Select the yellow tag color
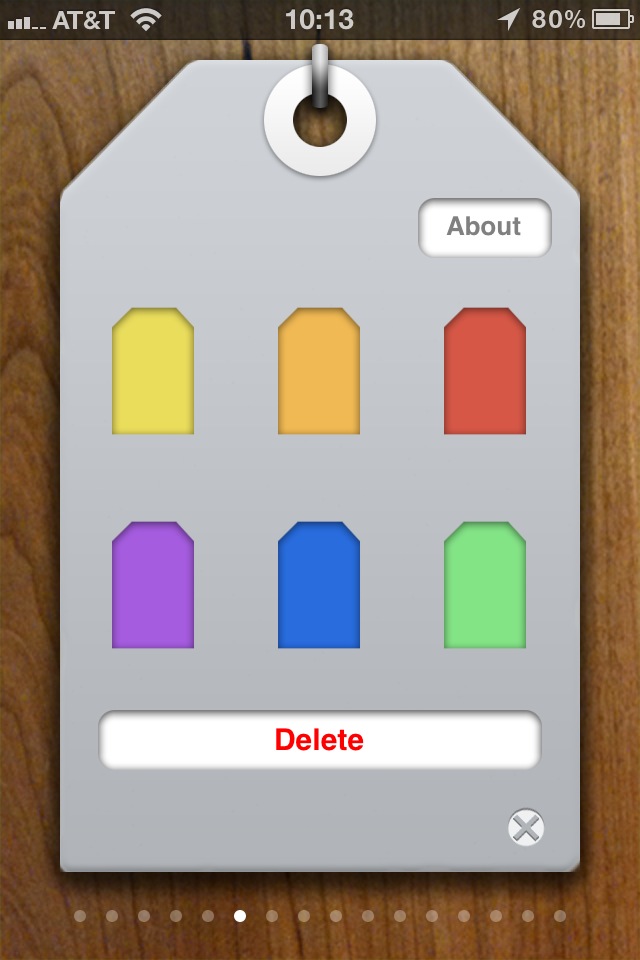Image resolution: width=640 pixels, height=960 pixels. click(153, 373)
